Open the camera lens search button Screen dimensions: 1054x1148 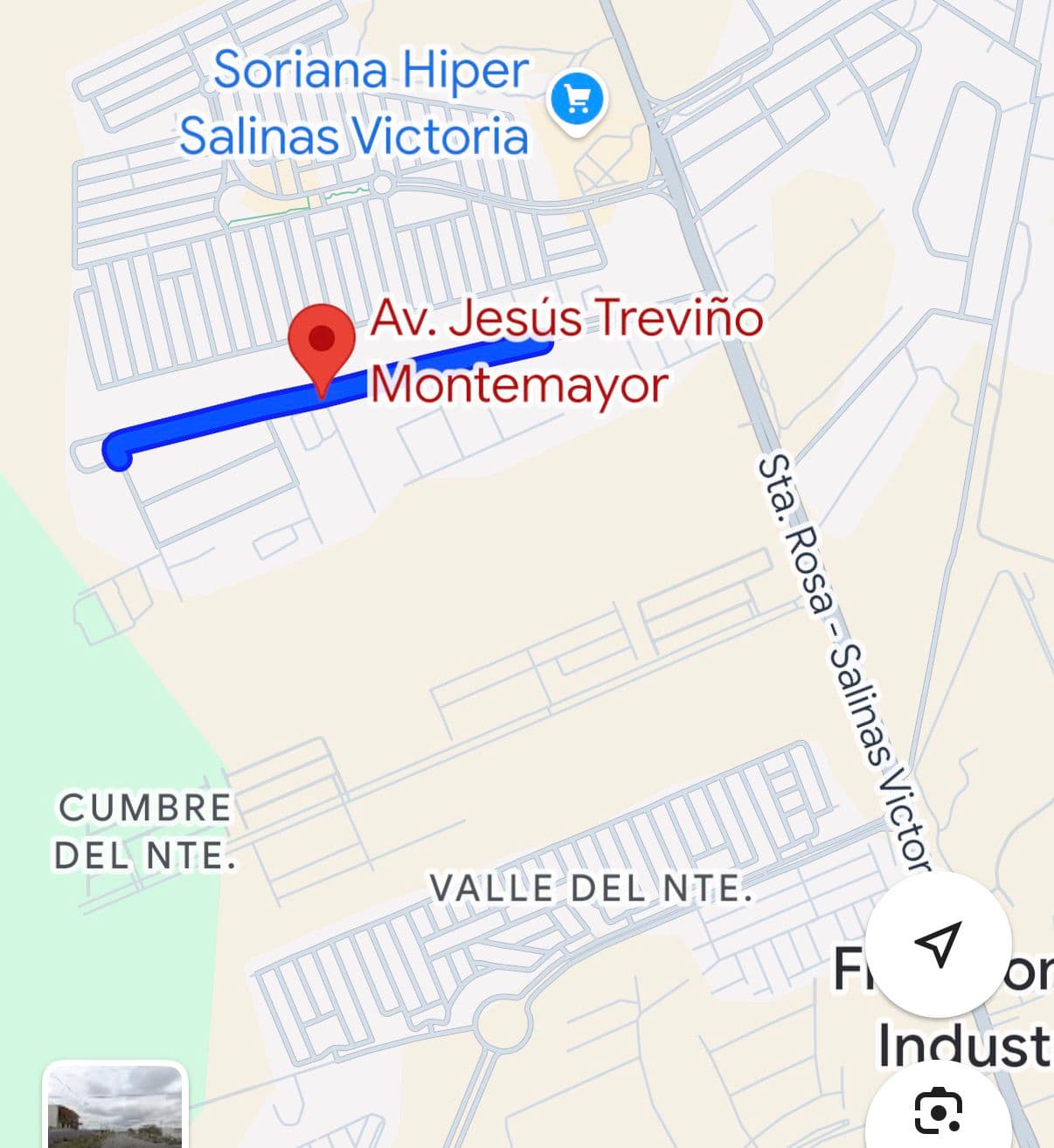939,1111
